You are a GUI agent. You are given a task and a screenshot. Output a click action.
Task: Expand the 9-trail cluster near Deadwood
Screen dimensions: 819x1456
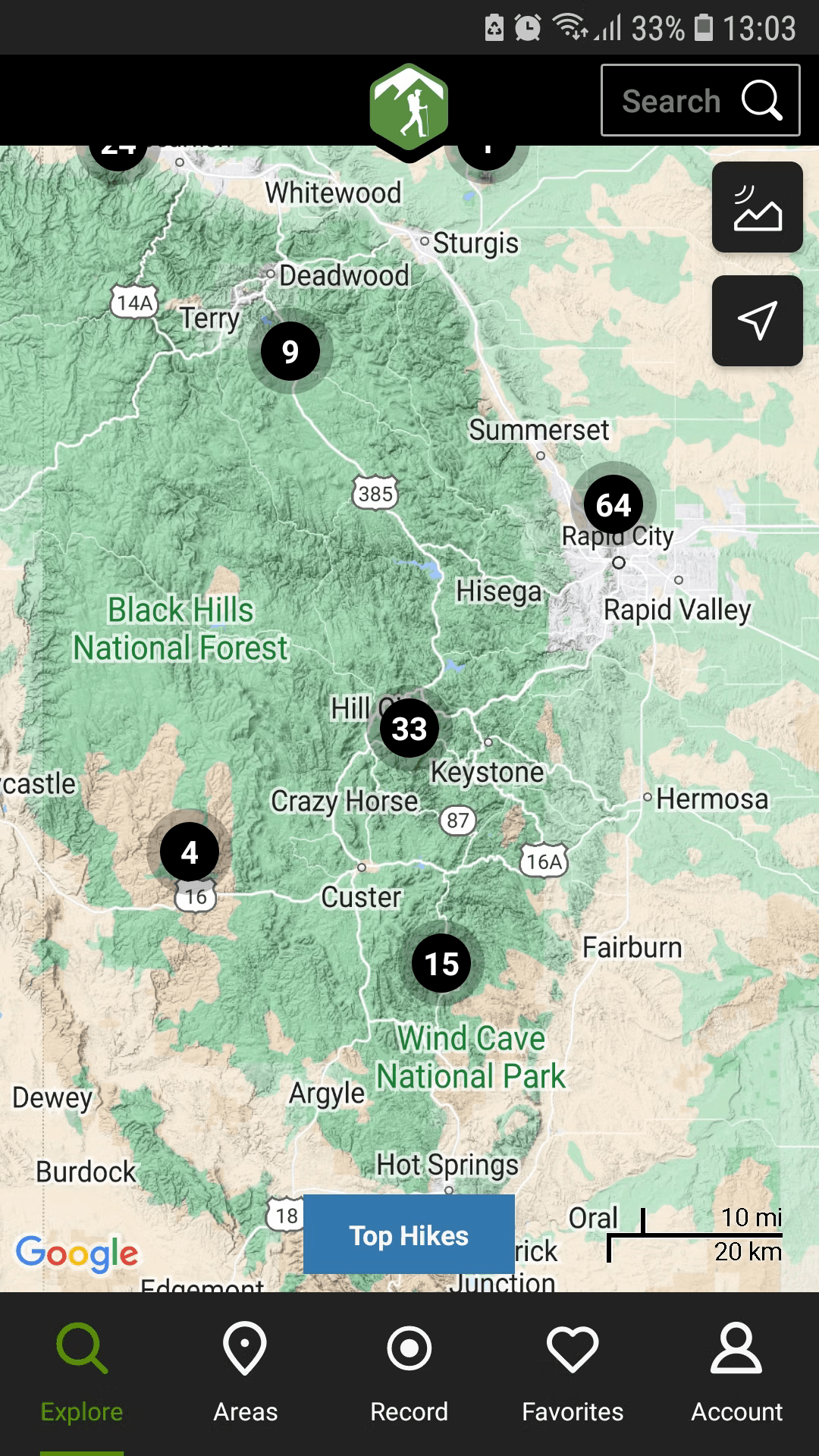(290, 351)
